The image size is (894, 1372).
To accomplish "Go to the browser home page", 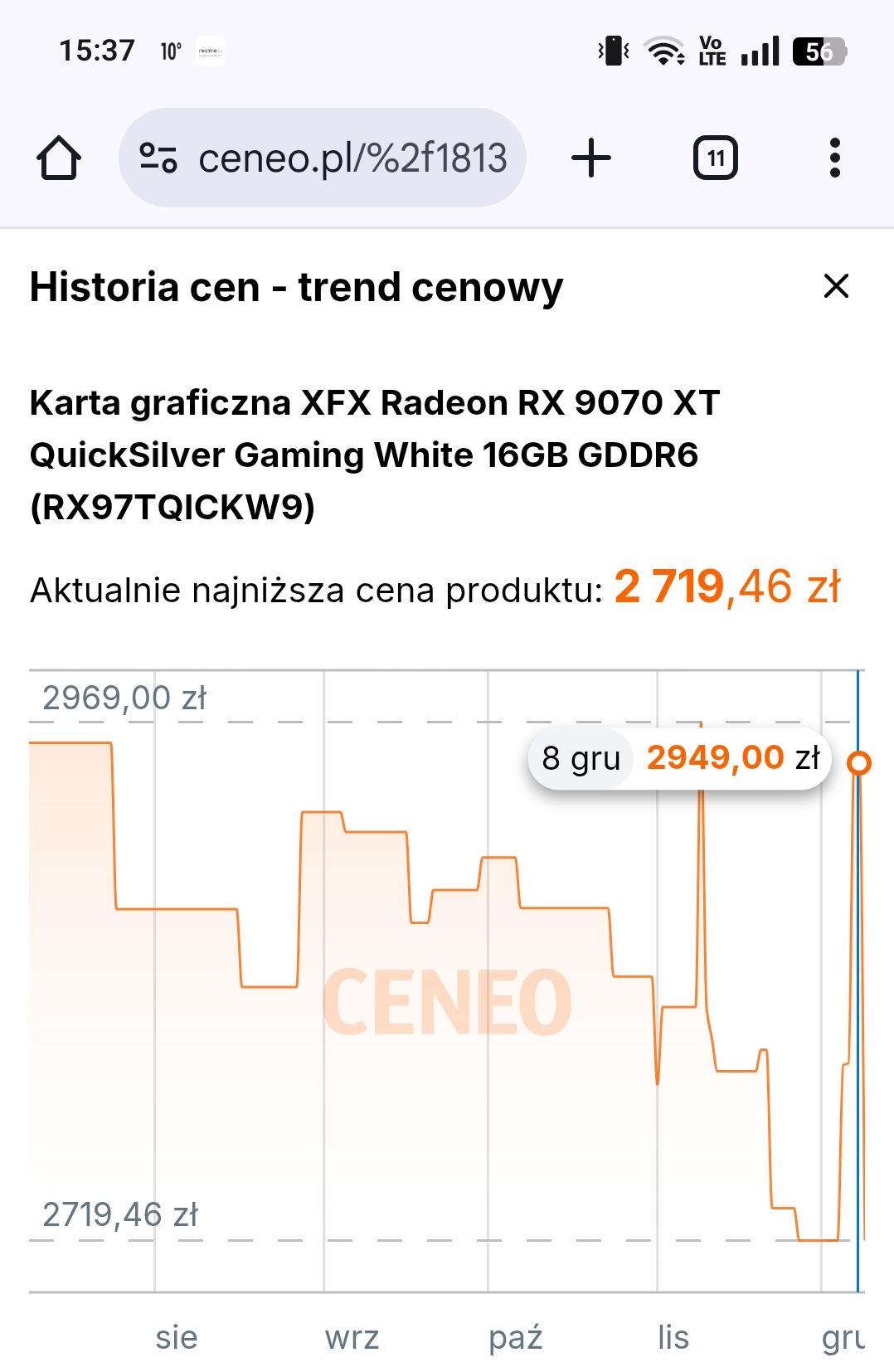I will point(59,158).
